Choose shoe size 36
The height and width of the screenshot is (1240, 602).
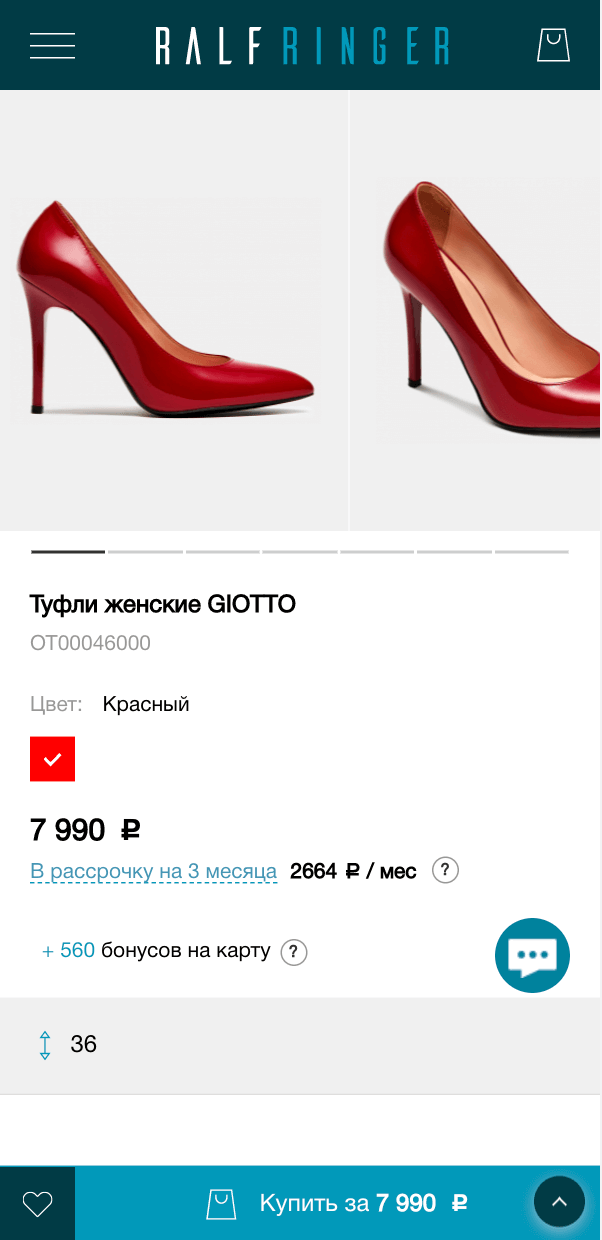(84, 1045)
